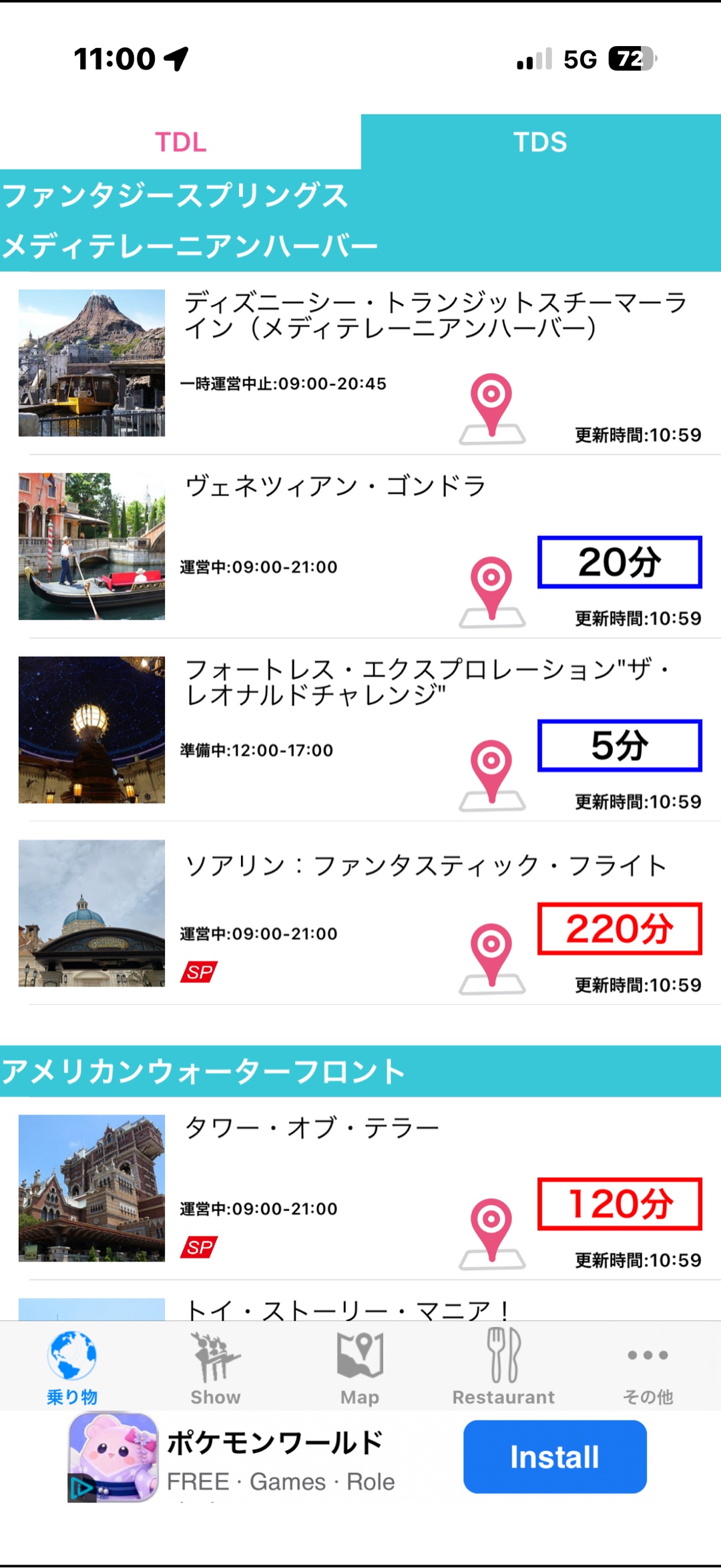Switch to the TDS tab
Image resolution: width=721 pixels, height=1568 pixels.
pos(541,142)
